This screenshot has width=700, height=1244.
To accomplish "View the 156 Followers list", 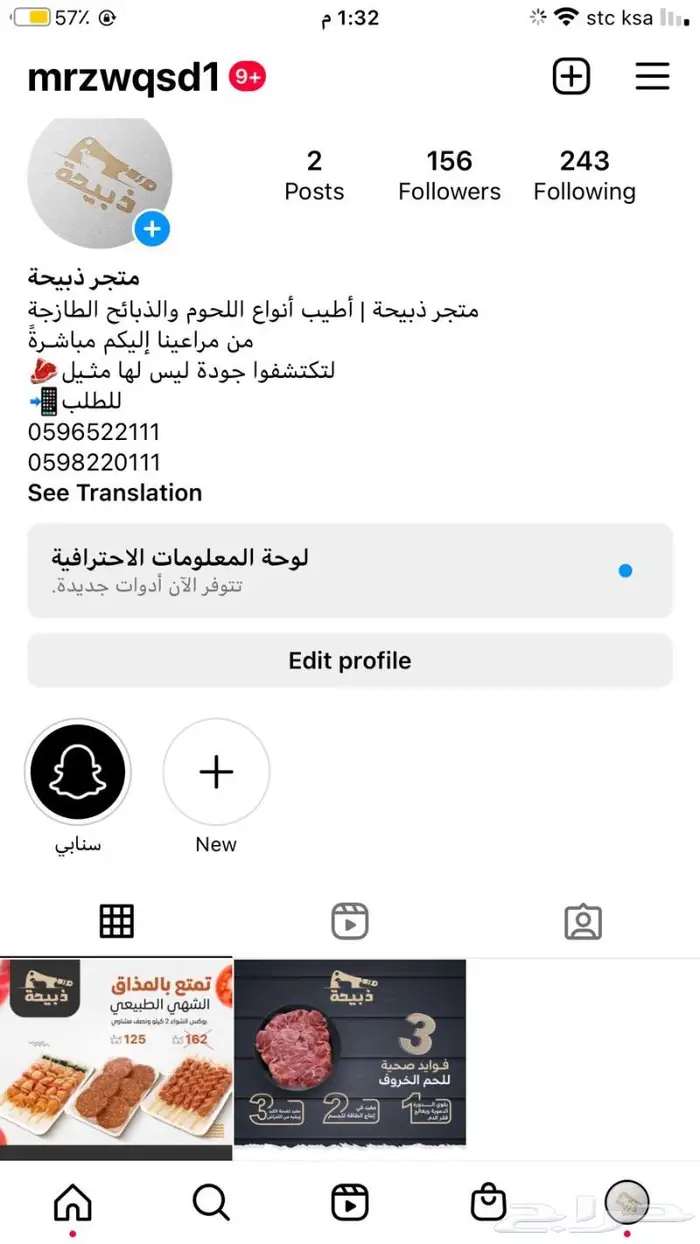I will [x=449, y=175].
